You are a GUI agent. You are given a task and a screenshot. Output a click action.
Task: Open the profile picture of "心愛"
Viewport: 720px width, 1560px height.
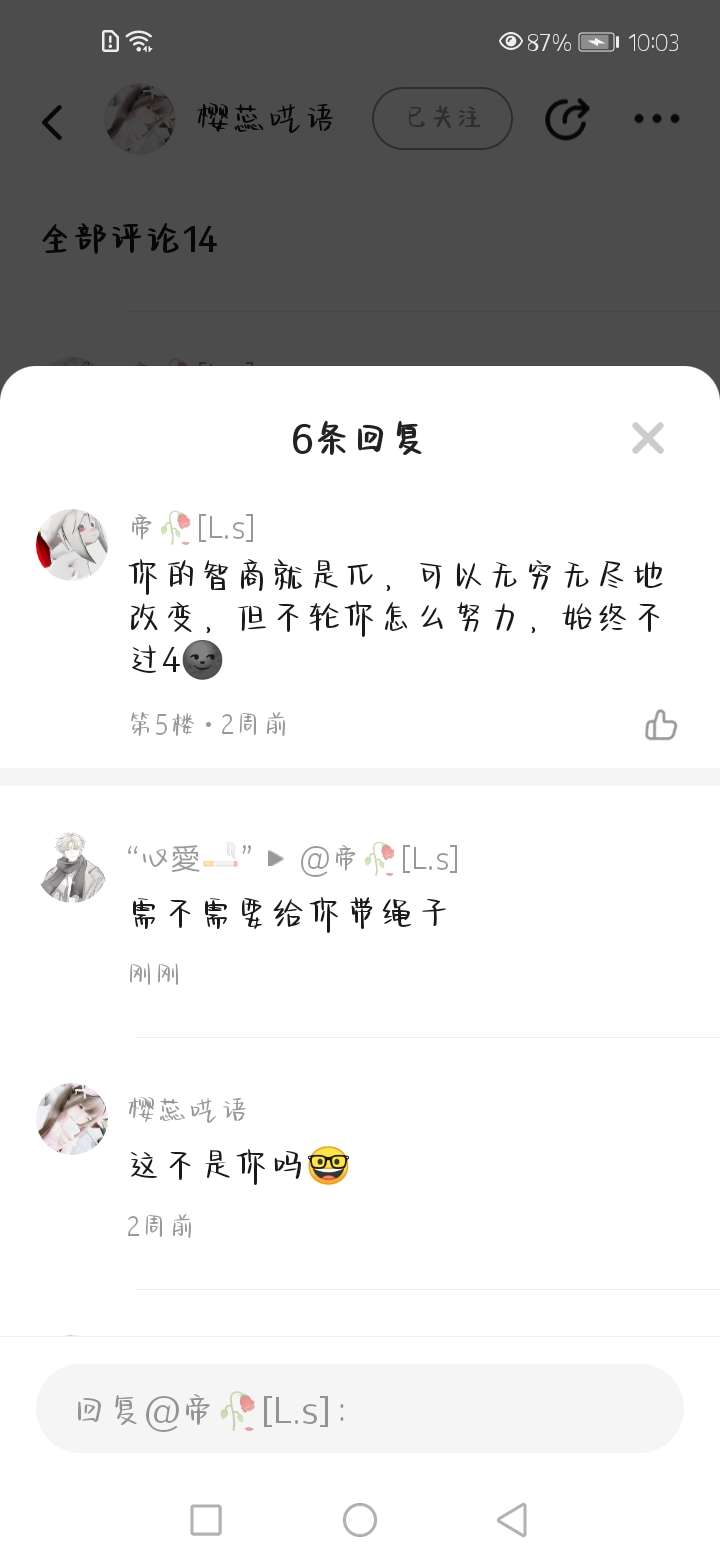72,866
